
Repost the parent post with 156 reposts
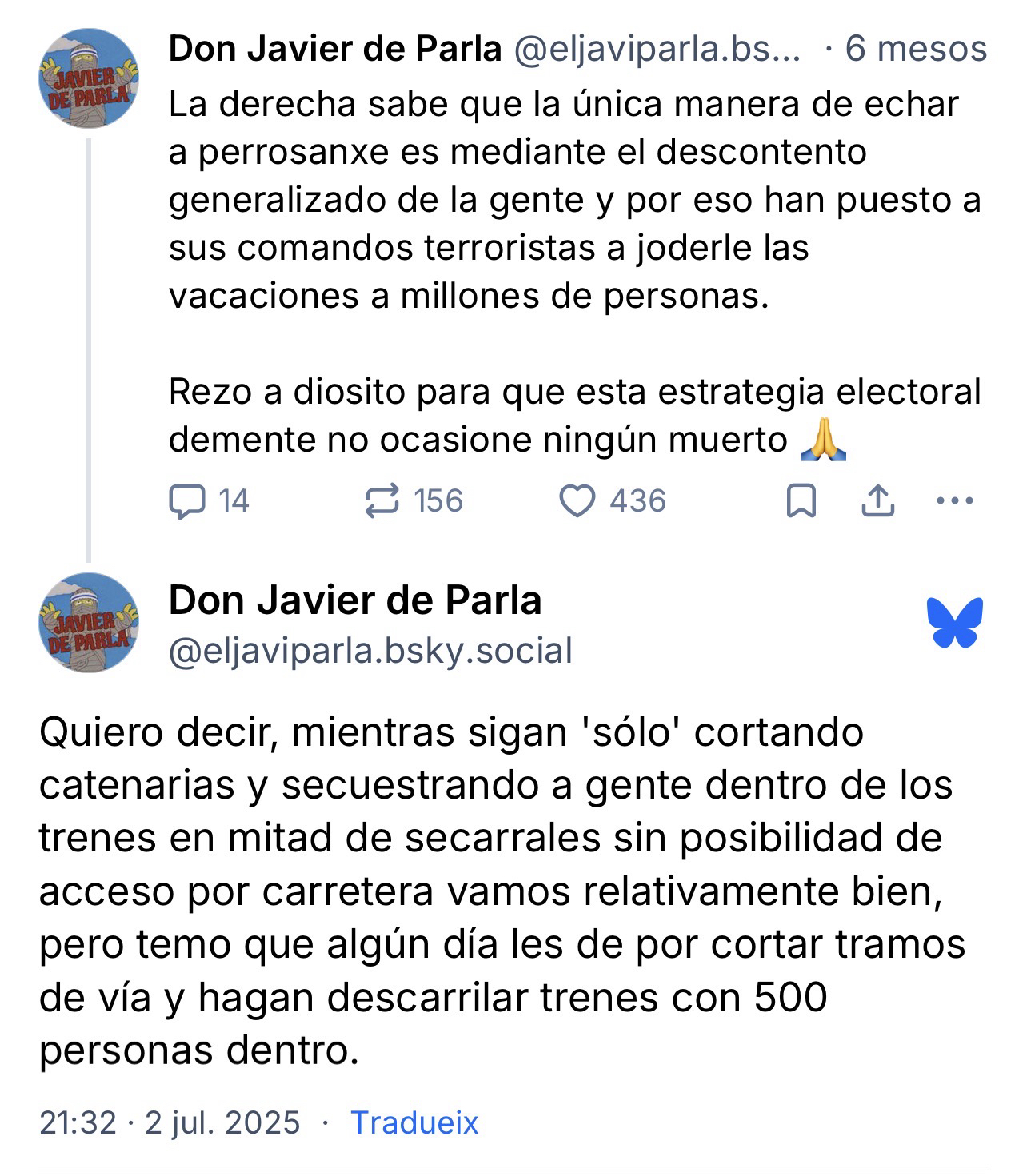pos(382,501)
